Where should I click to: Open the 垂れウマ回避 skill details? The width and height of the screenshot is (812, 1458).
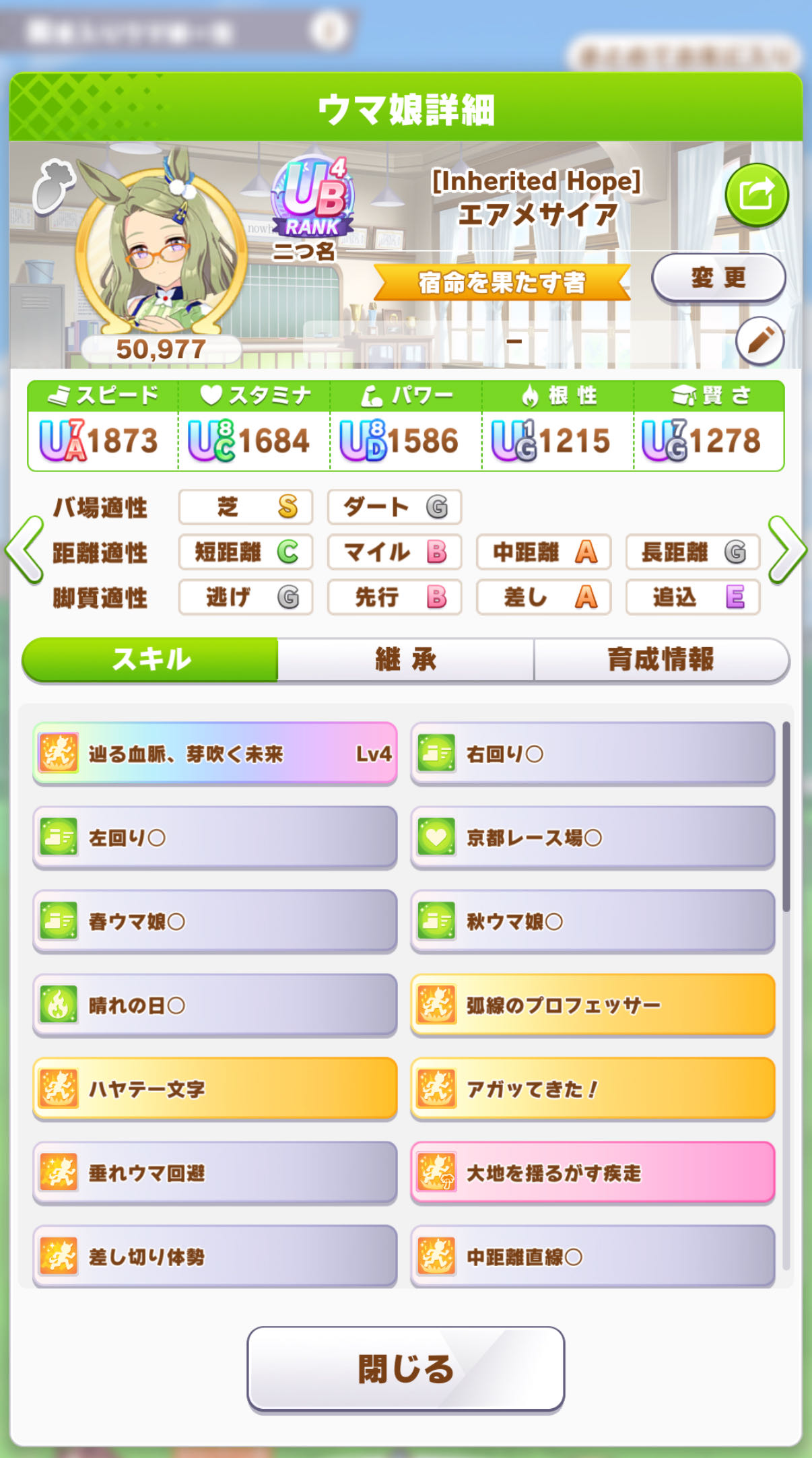[215, 1173]
